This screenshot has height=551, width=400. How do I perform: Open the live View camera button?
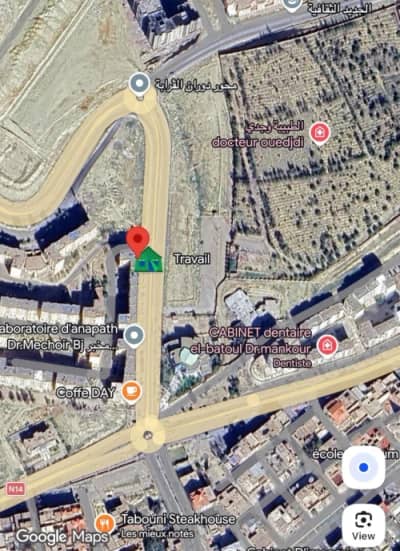363,525
